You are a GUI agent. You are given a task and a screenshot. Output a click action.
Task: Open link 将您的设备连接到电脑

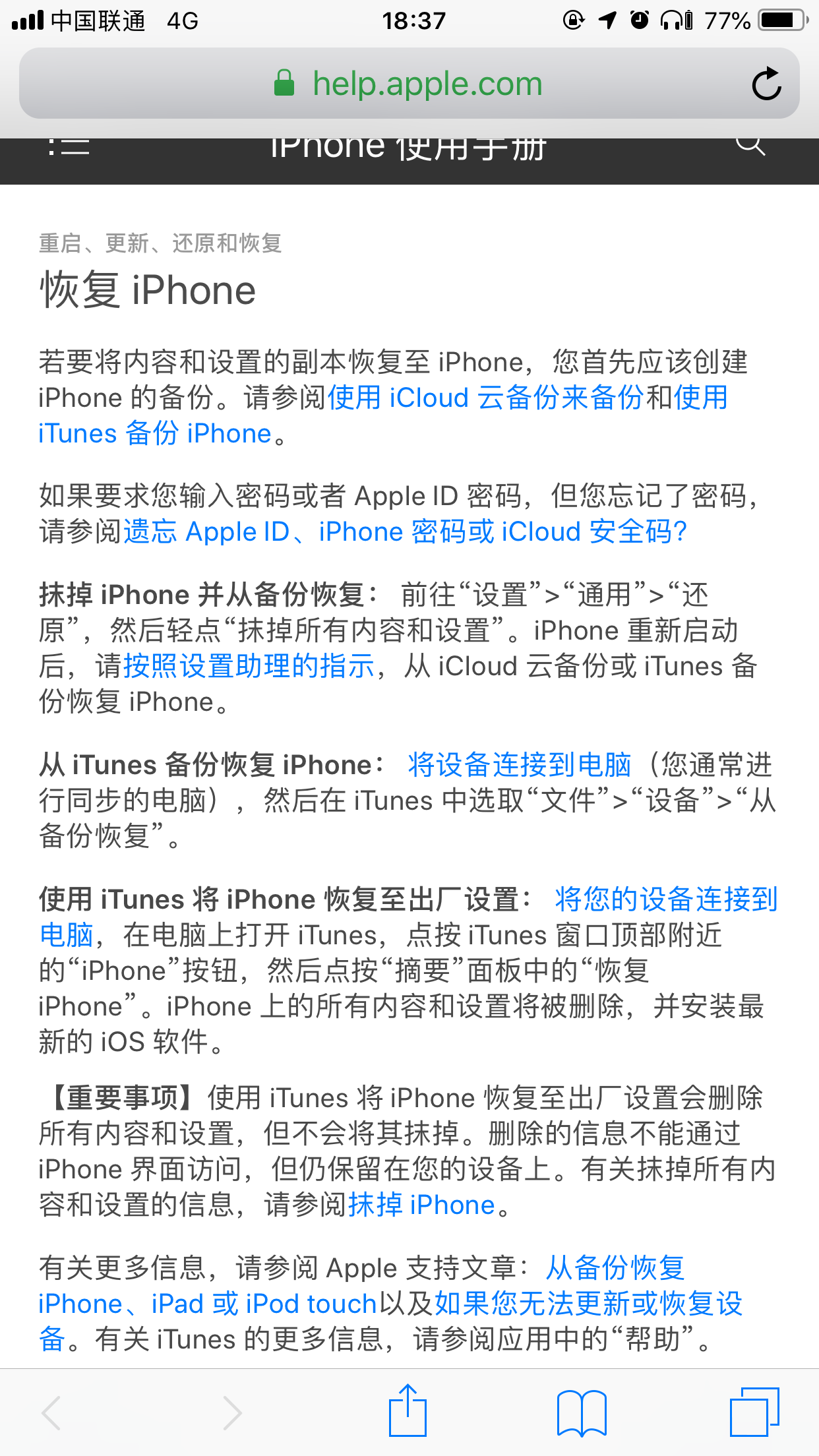(x=666, y=899)
